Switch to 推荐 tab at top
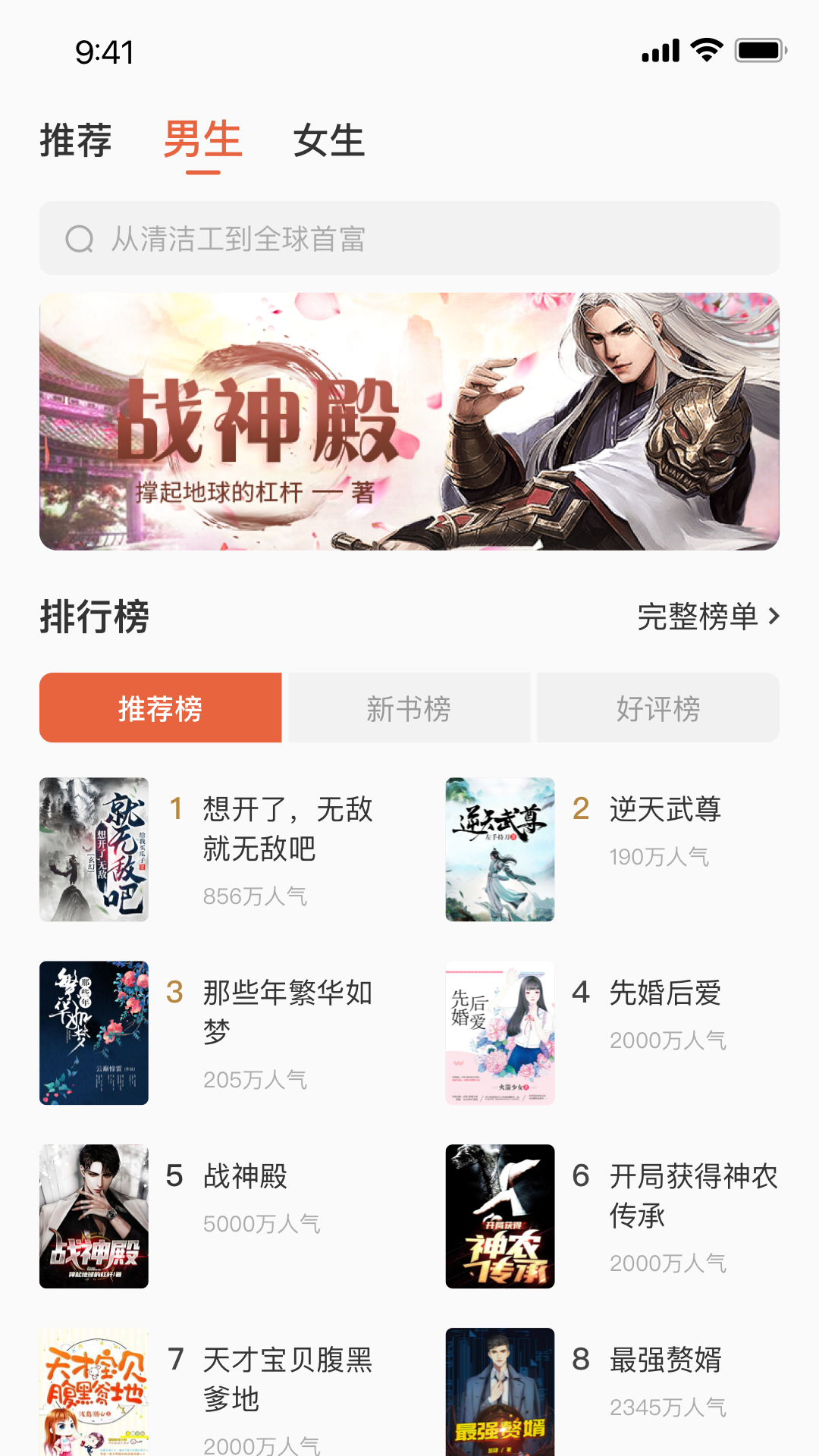The width and height of the screenshot is (819, 1456). pos(77,141)
